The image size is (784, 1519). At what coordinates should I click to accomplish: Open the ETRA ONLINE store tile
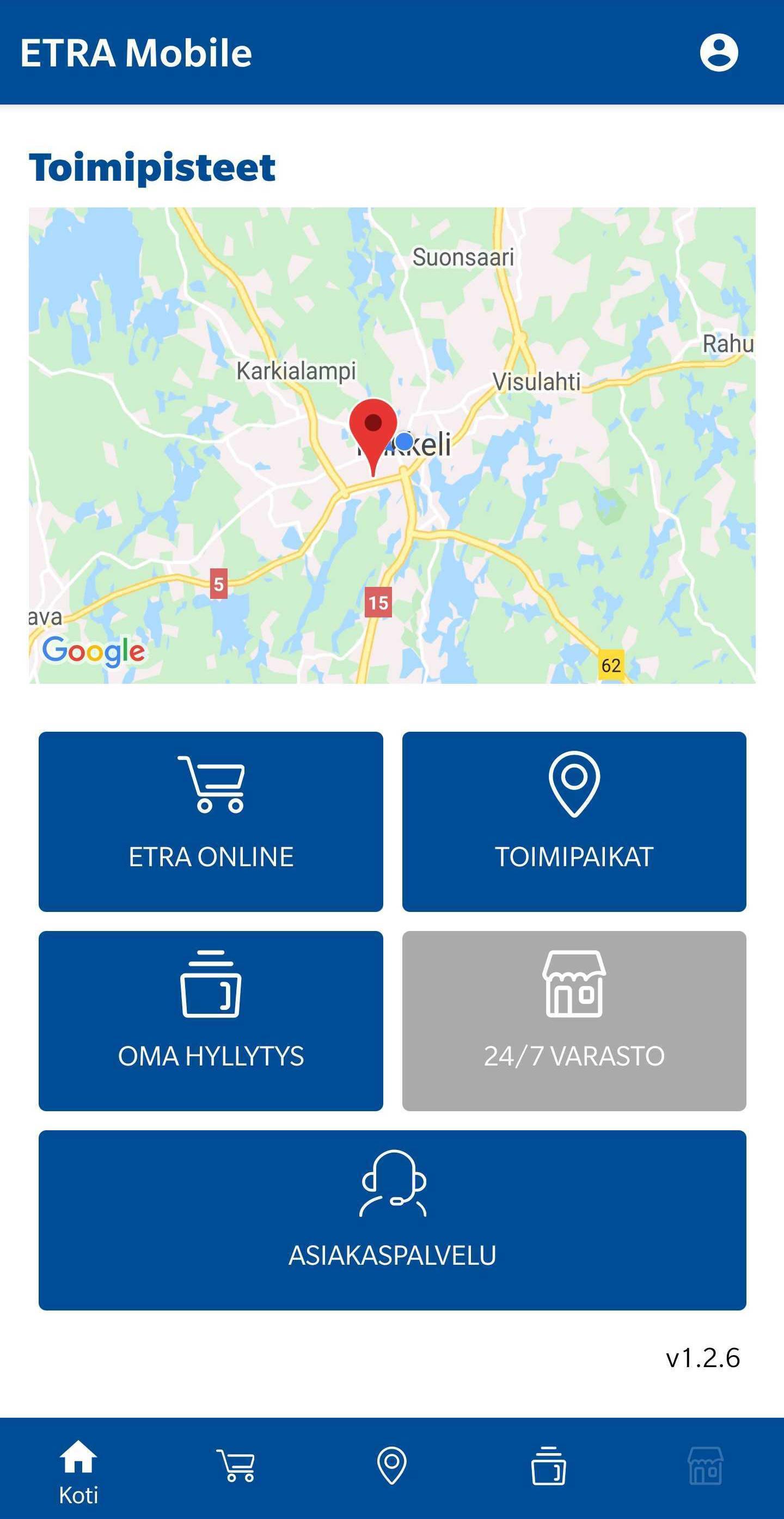coord(211,822)
